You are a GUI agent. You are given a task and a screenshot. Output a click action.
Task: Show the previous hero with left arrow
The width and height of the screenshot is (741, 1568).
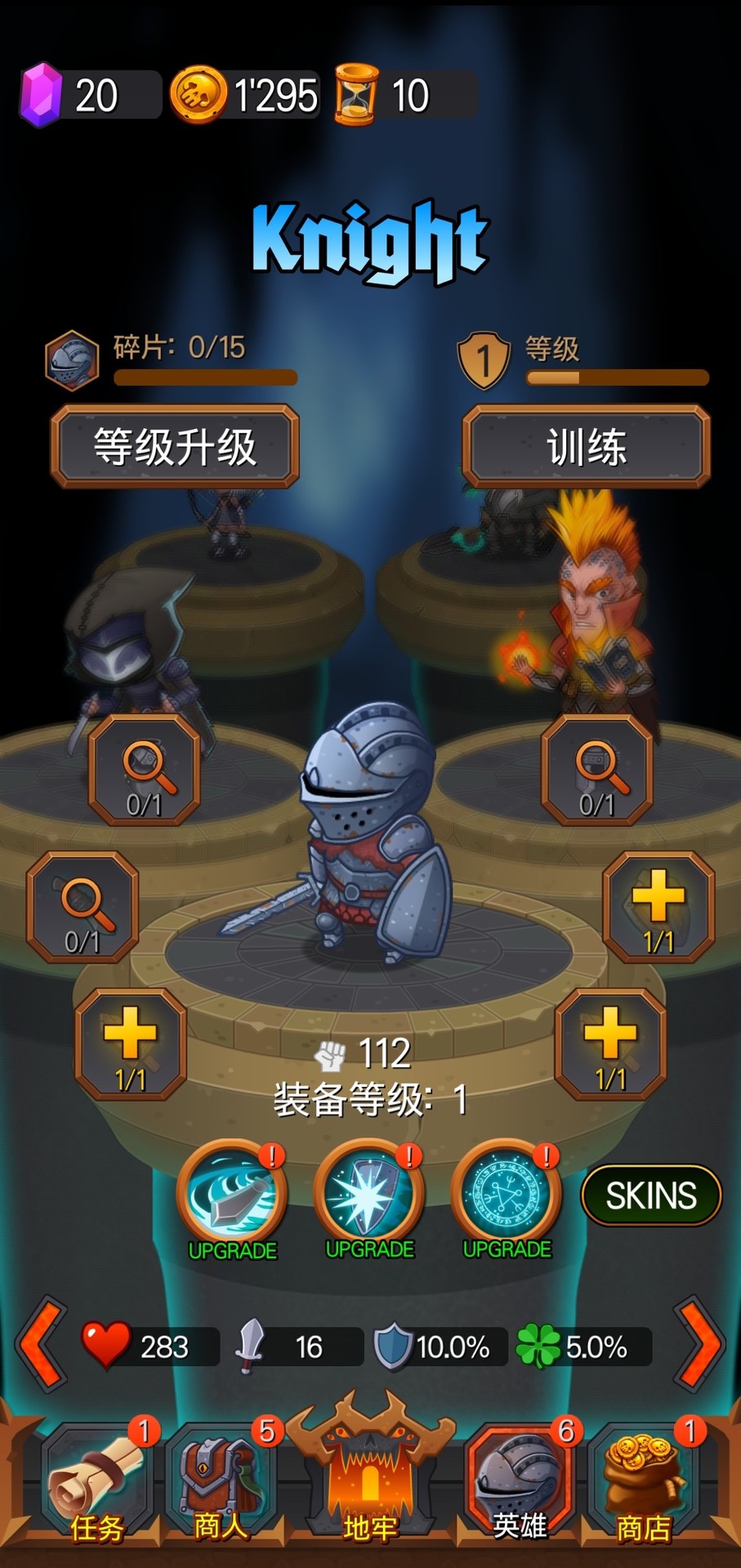(41, 1344)
